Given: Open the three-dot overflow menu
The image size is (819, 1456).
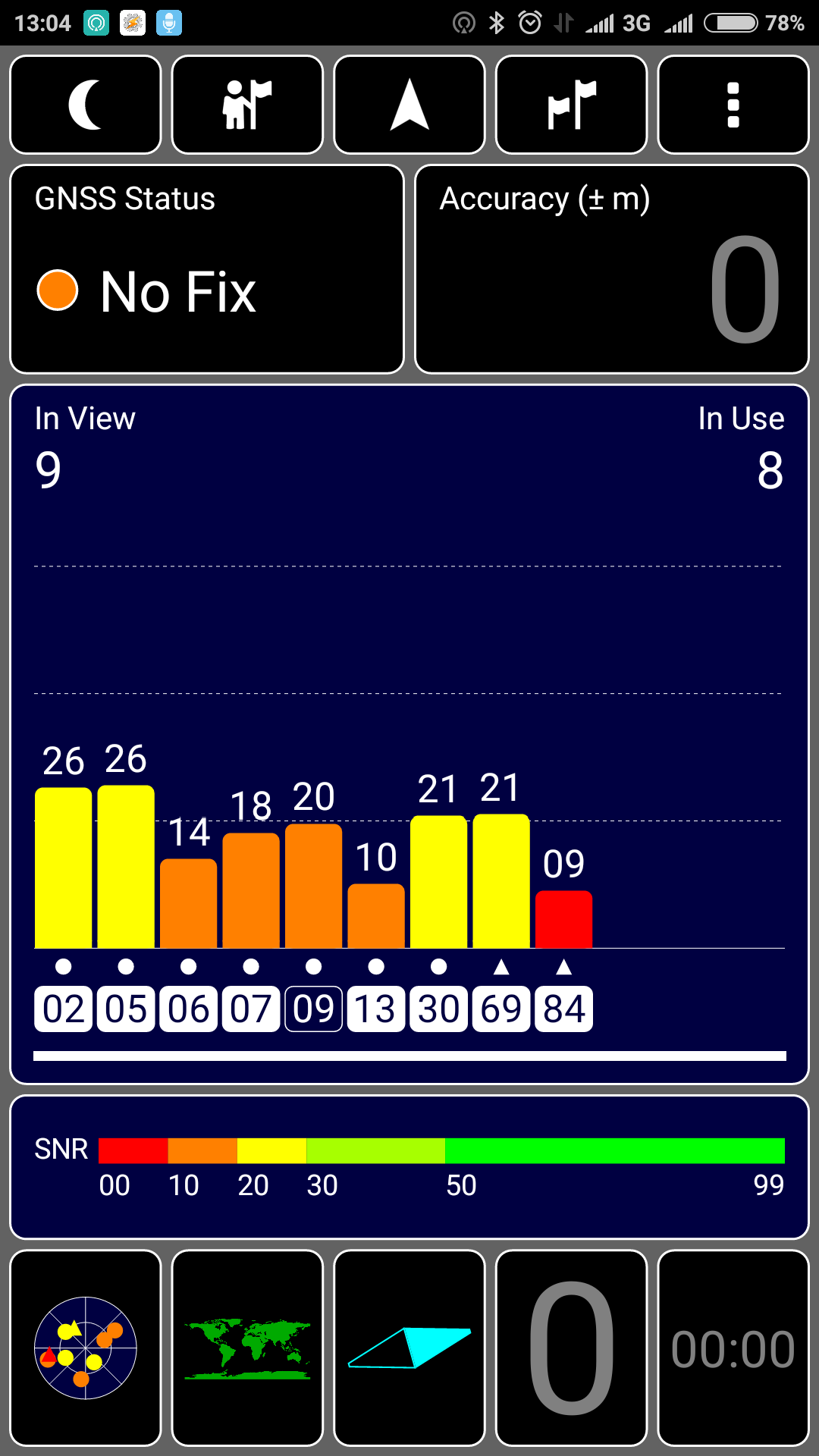Looking at the screenshot, I should 733,105.
